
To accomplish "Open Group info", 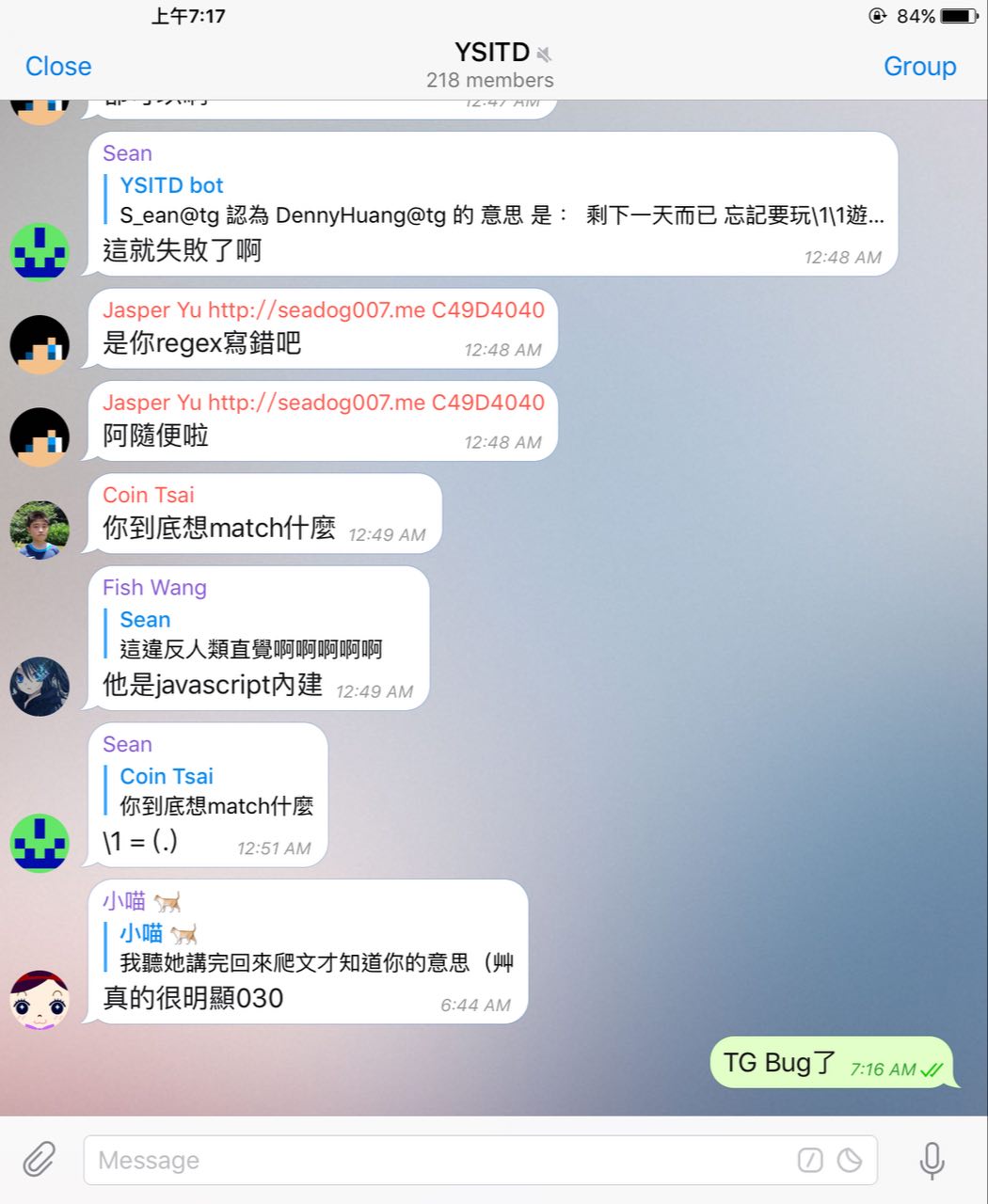I will tap(919, 67).
